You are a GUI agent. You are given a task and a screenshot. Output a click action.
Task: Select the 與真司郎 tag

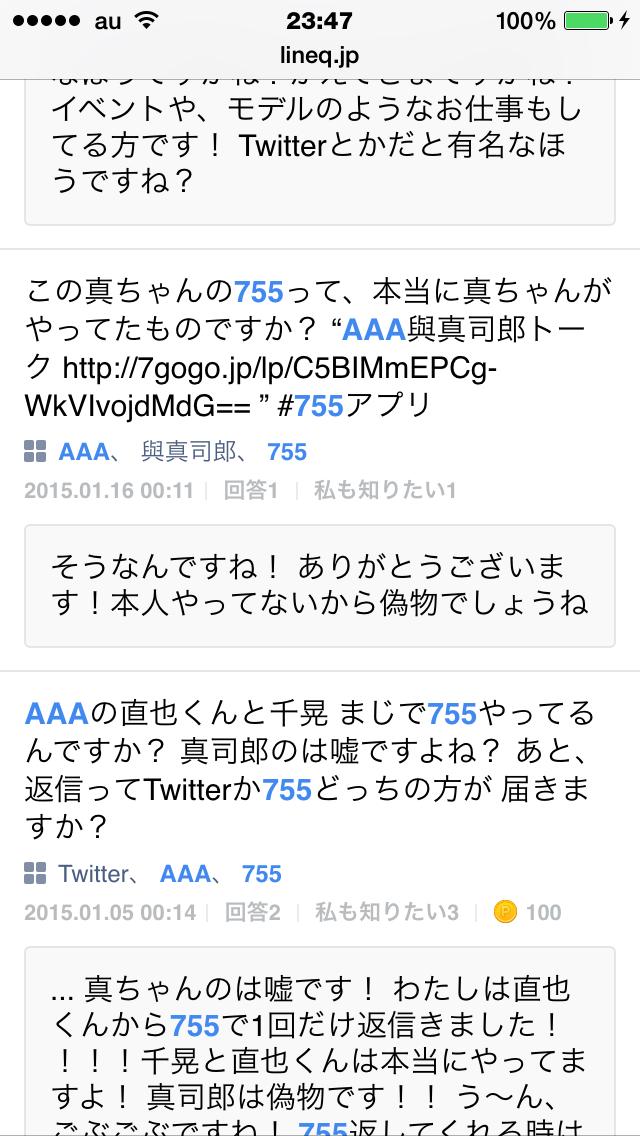[x=189, y=452]
